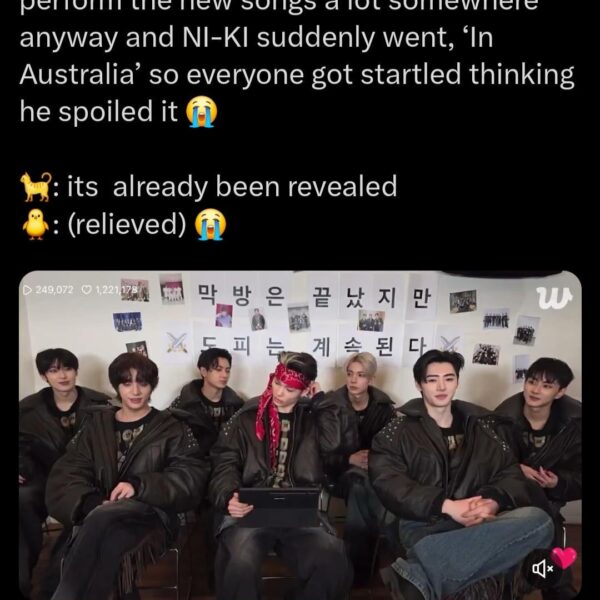Image resolution: width=600 pixels, height=600 pixels.
Task: Unmute the video sound
Action: (x=542, y=569)
